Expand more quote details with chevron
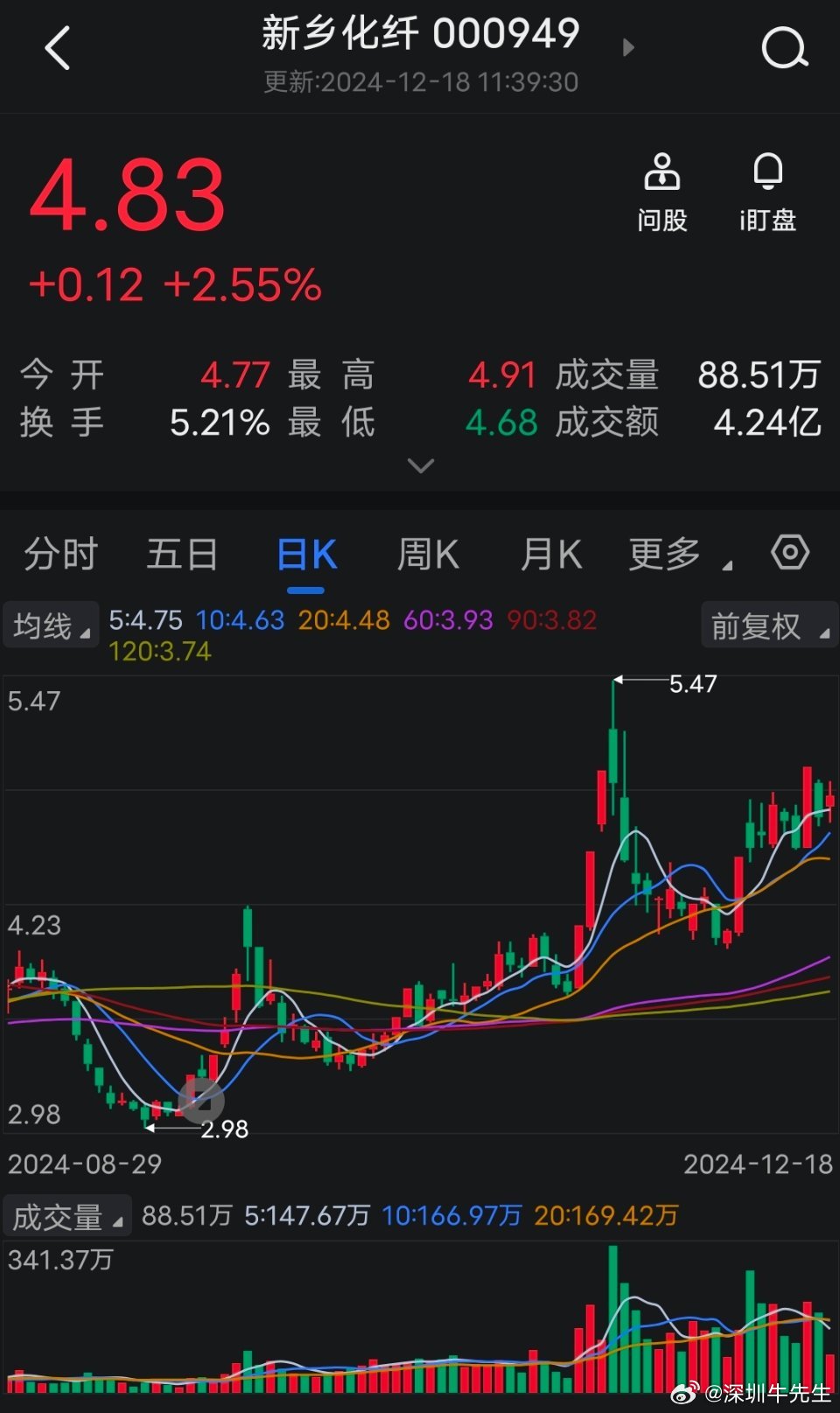 click(421, 465)
